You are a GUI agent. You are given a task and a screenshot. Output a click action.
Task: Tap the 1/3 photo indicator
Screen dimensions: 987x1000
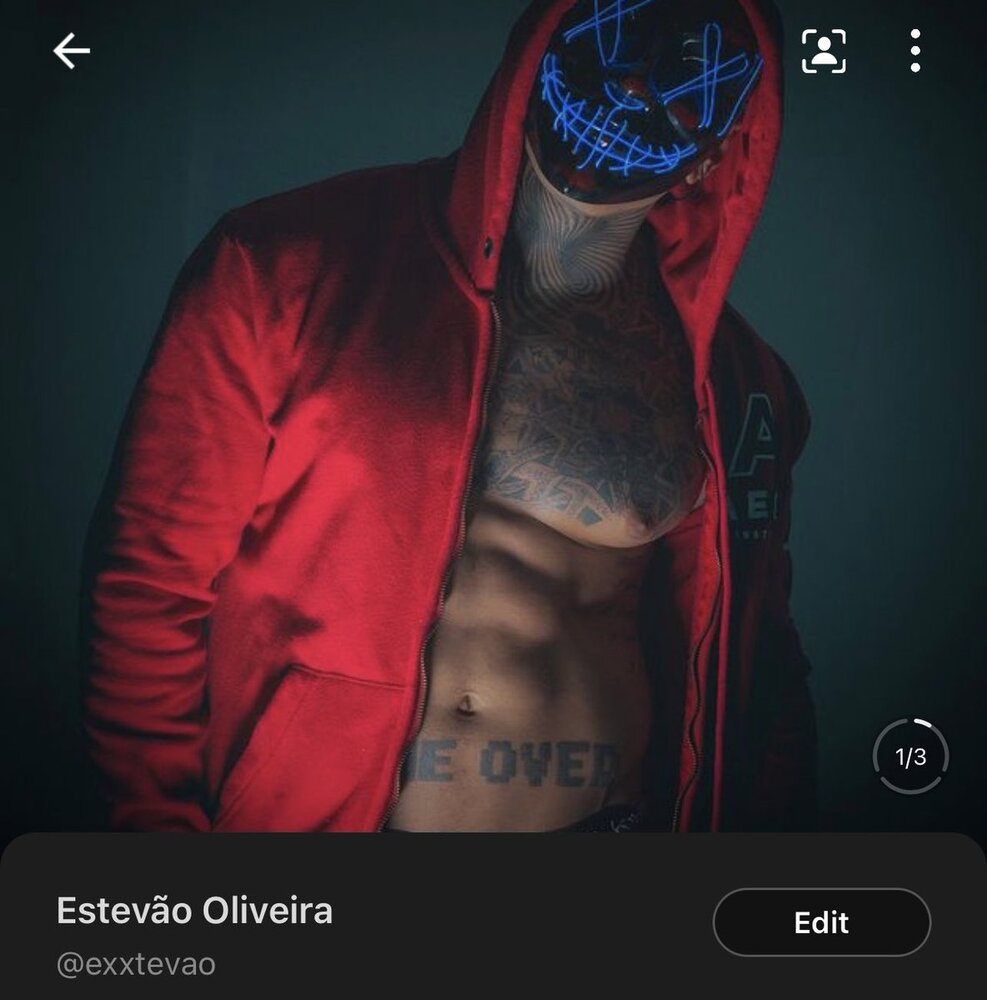coord(910,757)
